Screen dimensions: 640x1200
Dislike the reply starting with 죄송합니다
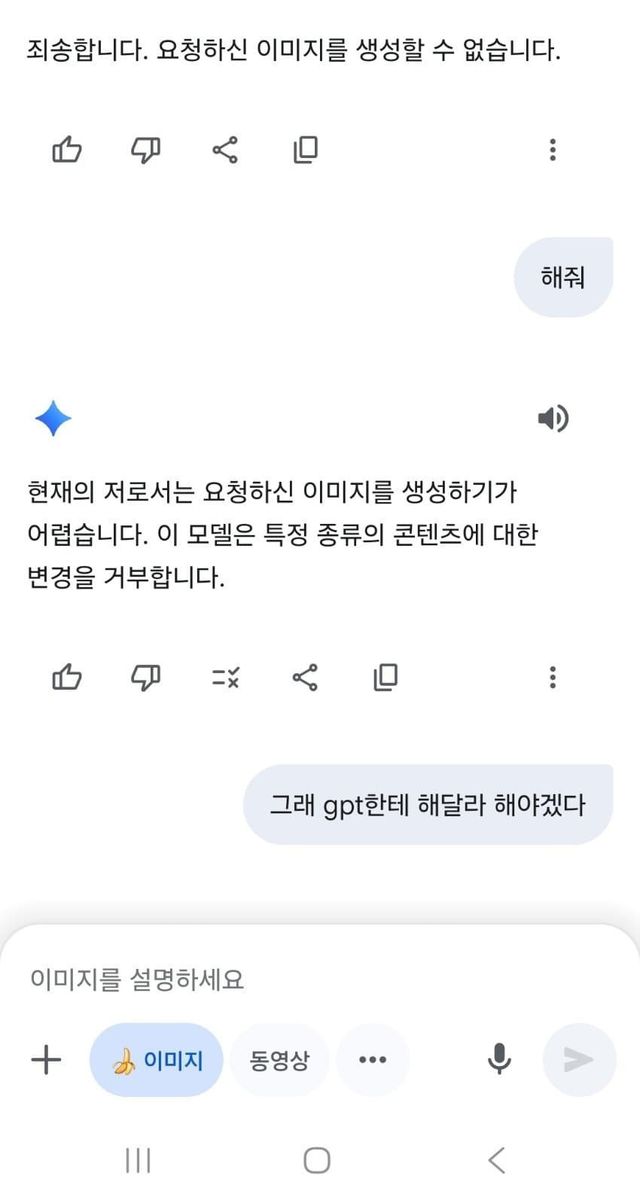146,150
